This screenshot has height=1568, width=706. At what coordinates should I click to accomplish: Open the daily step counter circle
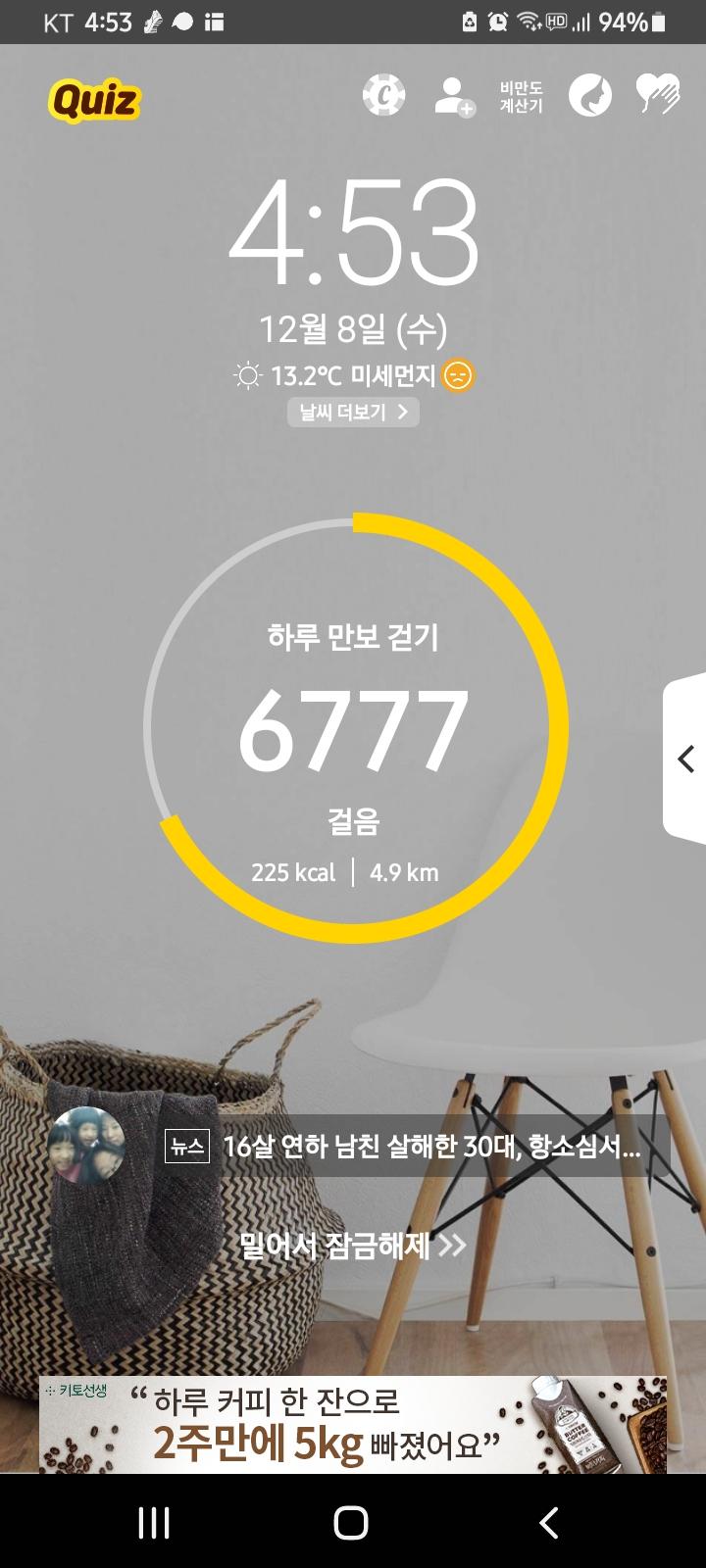(x=355, y=727)
